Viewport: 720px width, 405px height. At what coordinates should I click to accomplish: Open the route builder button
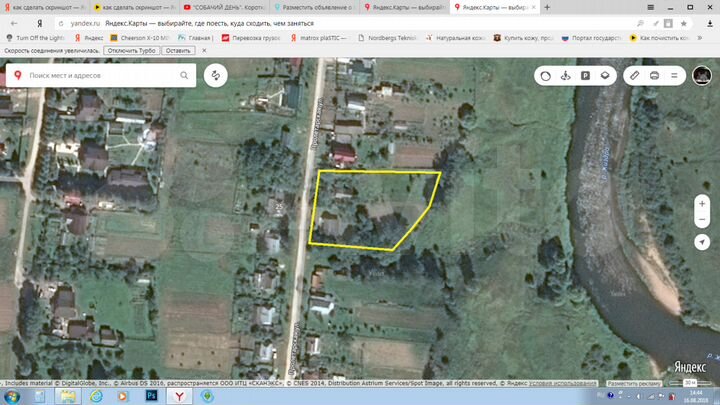click(x=215, y=75)
